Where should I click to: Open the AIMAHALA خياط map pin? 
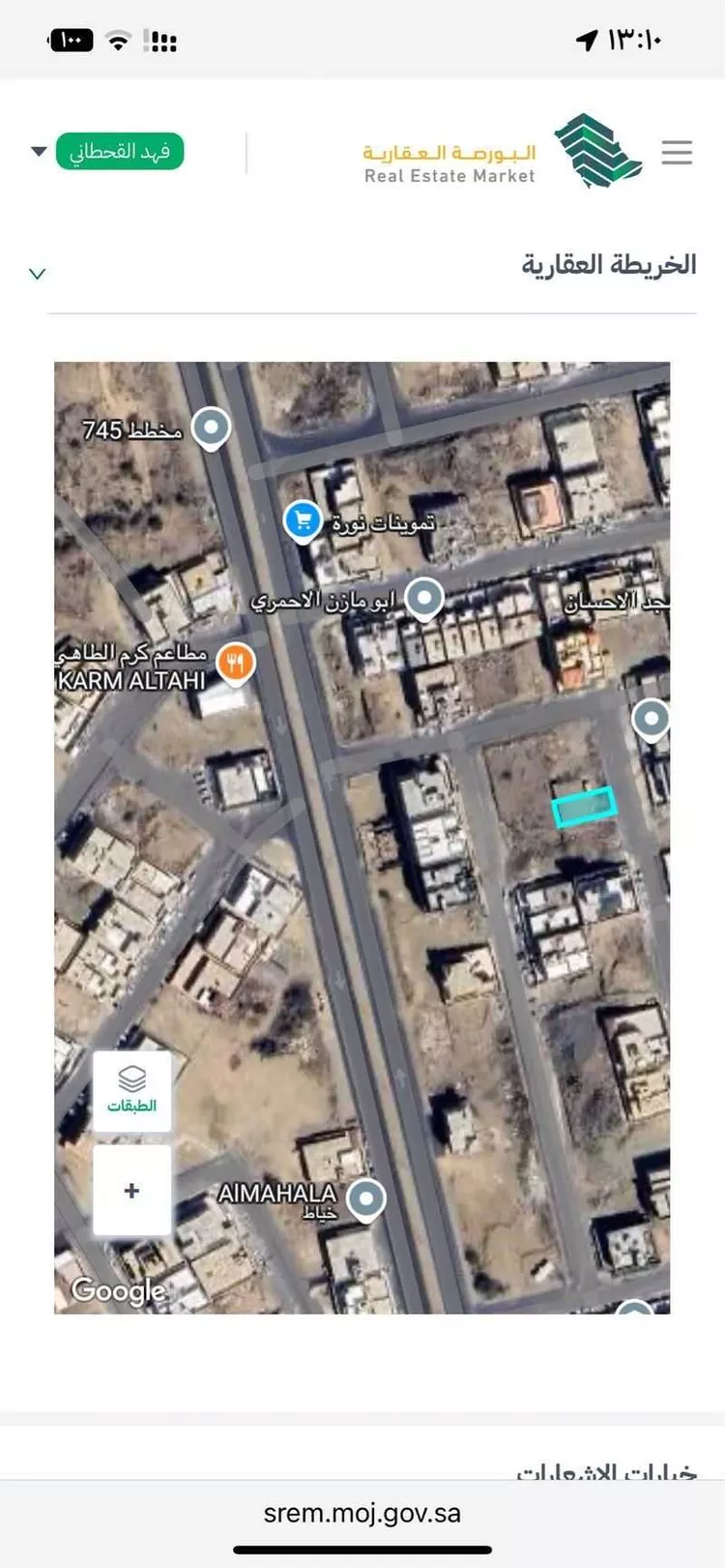pyautogui.click(x=365, y=1198)
